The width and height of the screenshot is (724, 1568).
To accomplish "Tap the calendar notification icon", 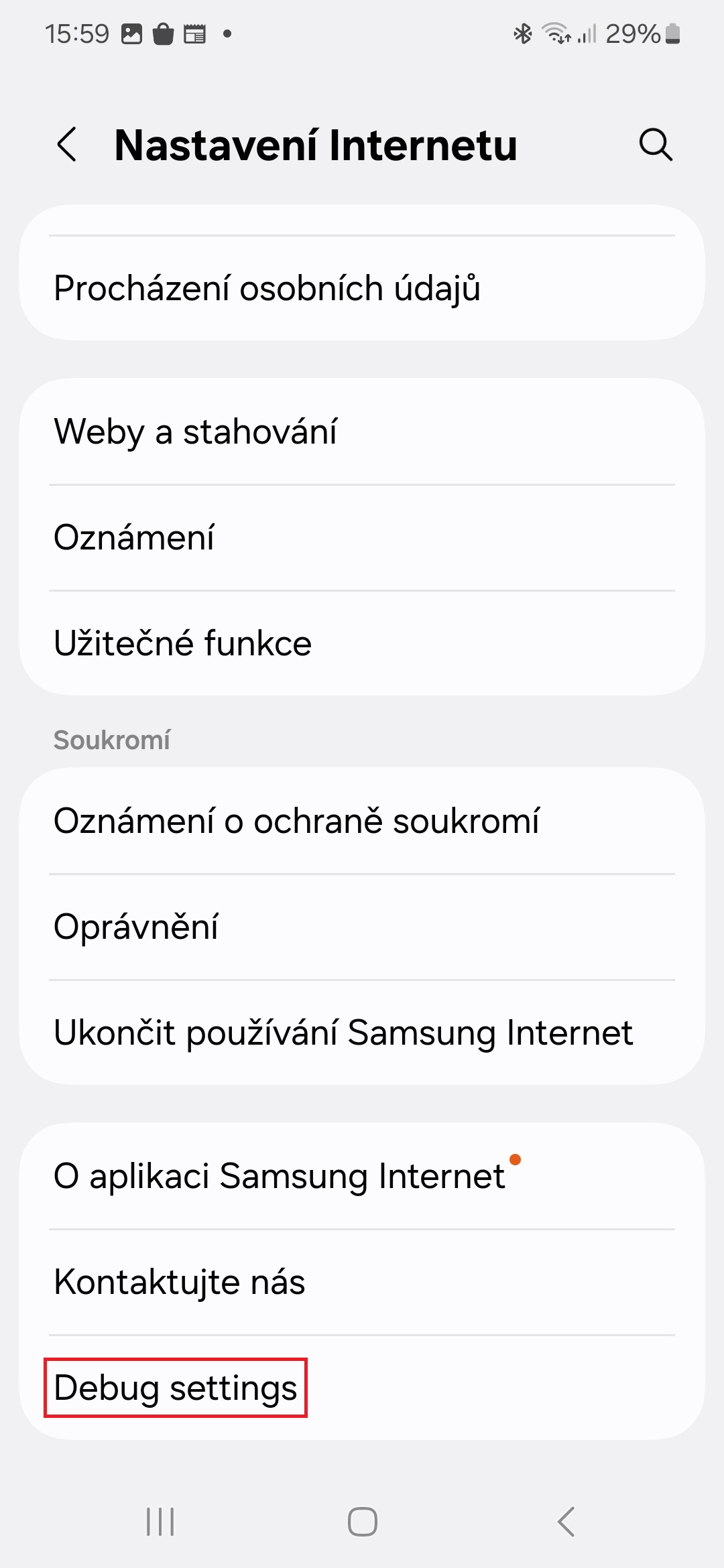I will pos(195,32).
